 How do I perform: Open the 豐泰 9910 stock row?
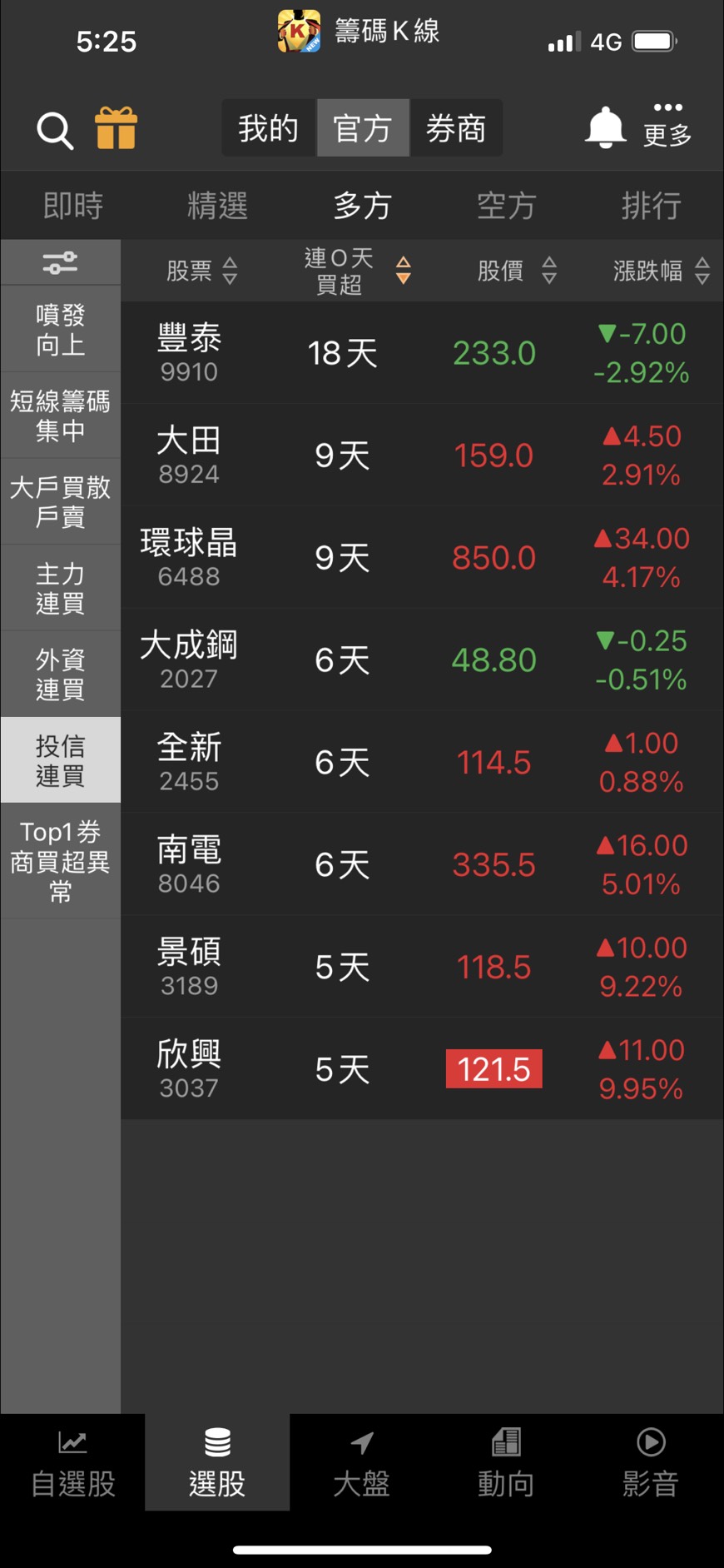422,353
